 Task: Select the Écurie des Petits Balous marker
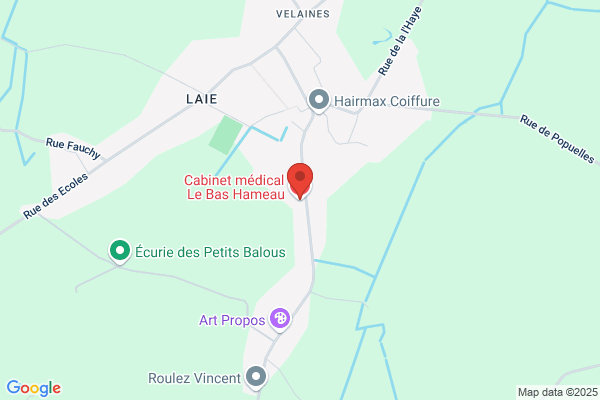click(120, 251)
